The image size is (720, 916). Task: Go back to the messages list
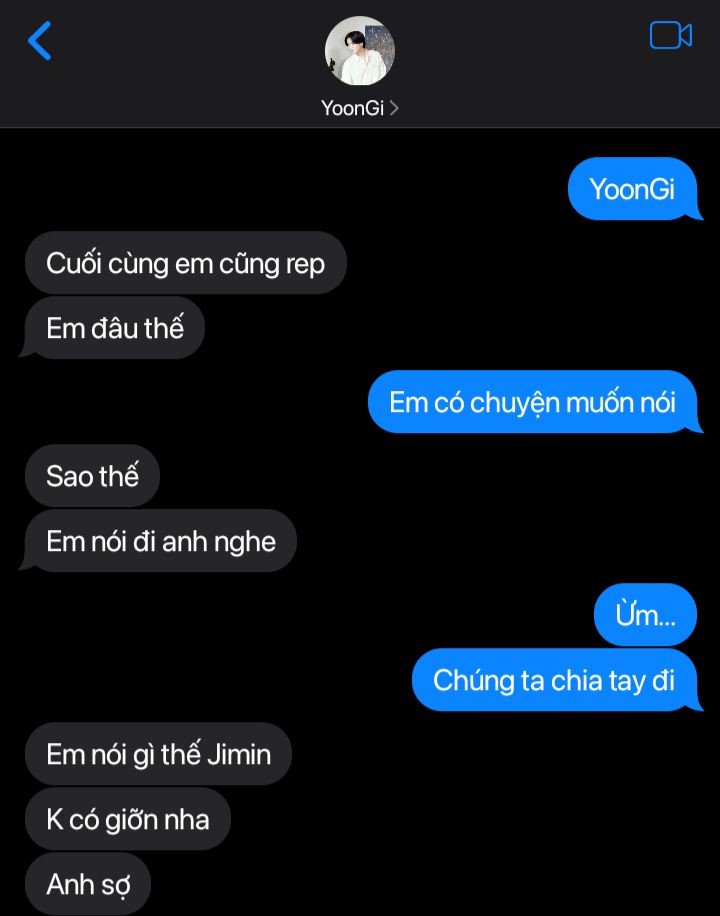pos(40,42)
